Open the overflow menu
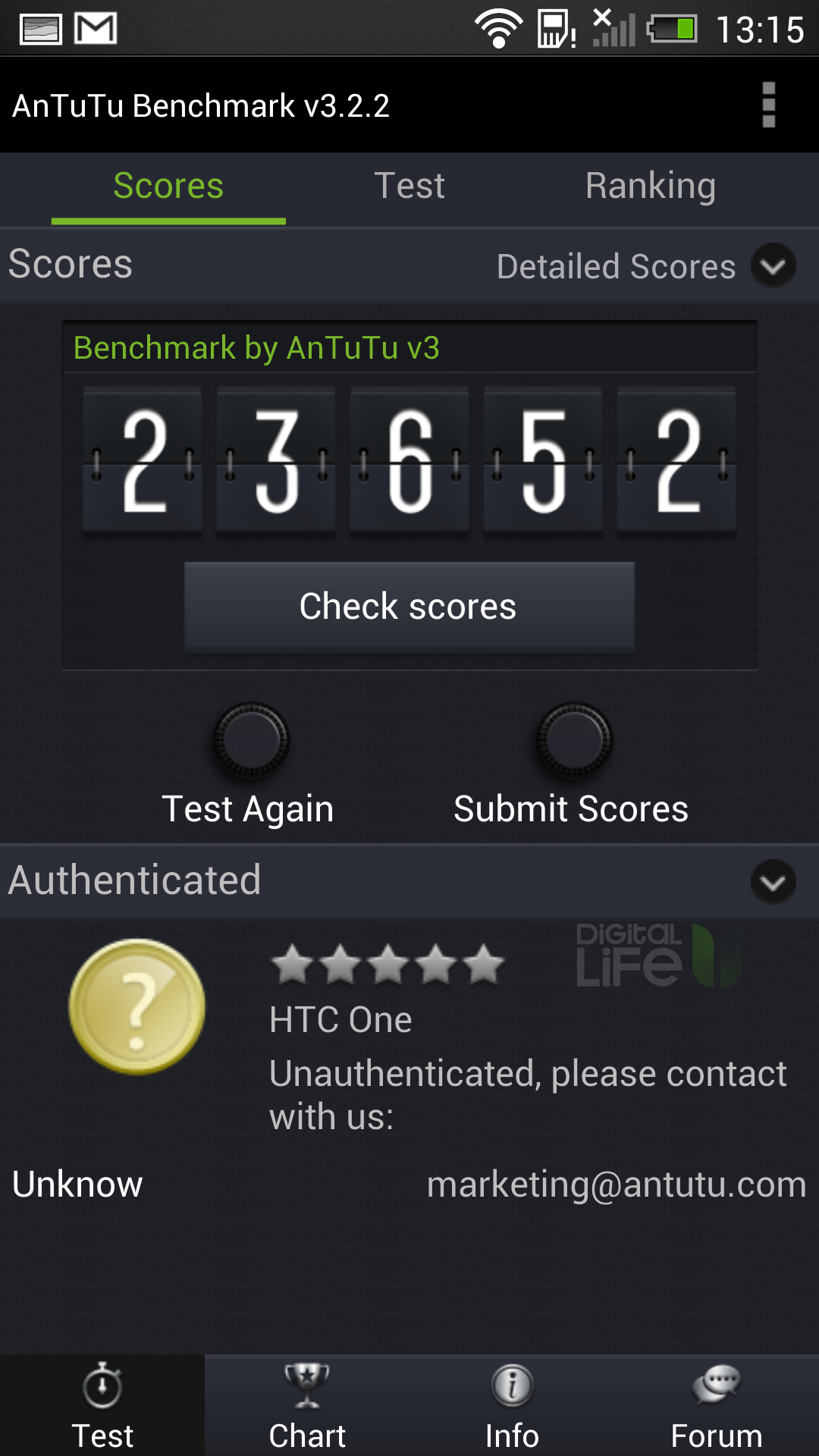The image size is (819, 1456). [768, 105]
